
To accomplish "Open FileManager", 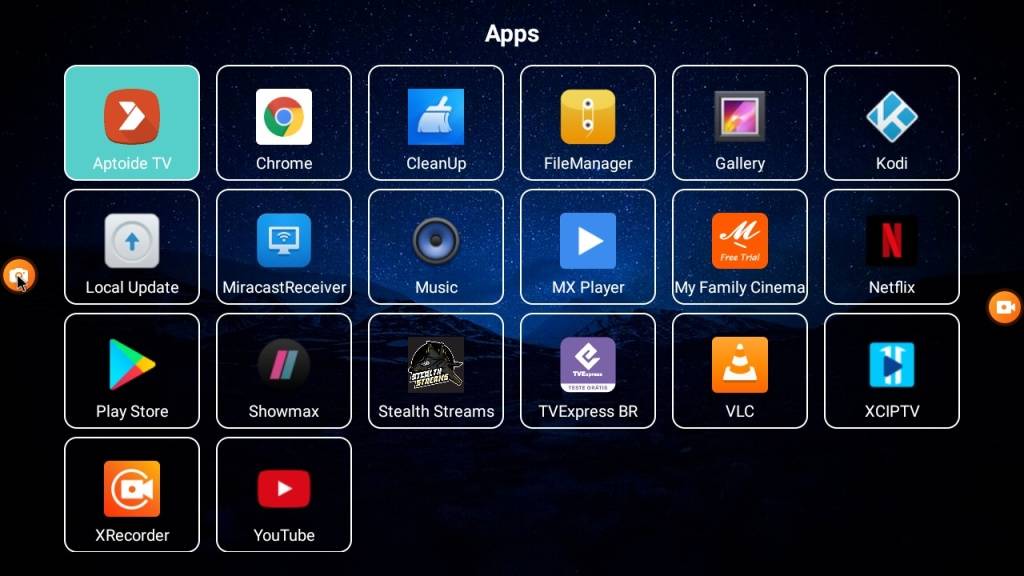I will (588, 122).
